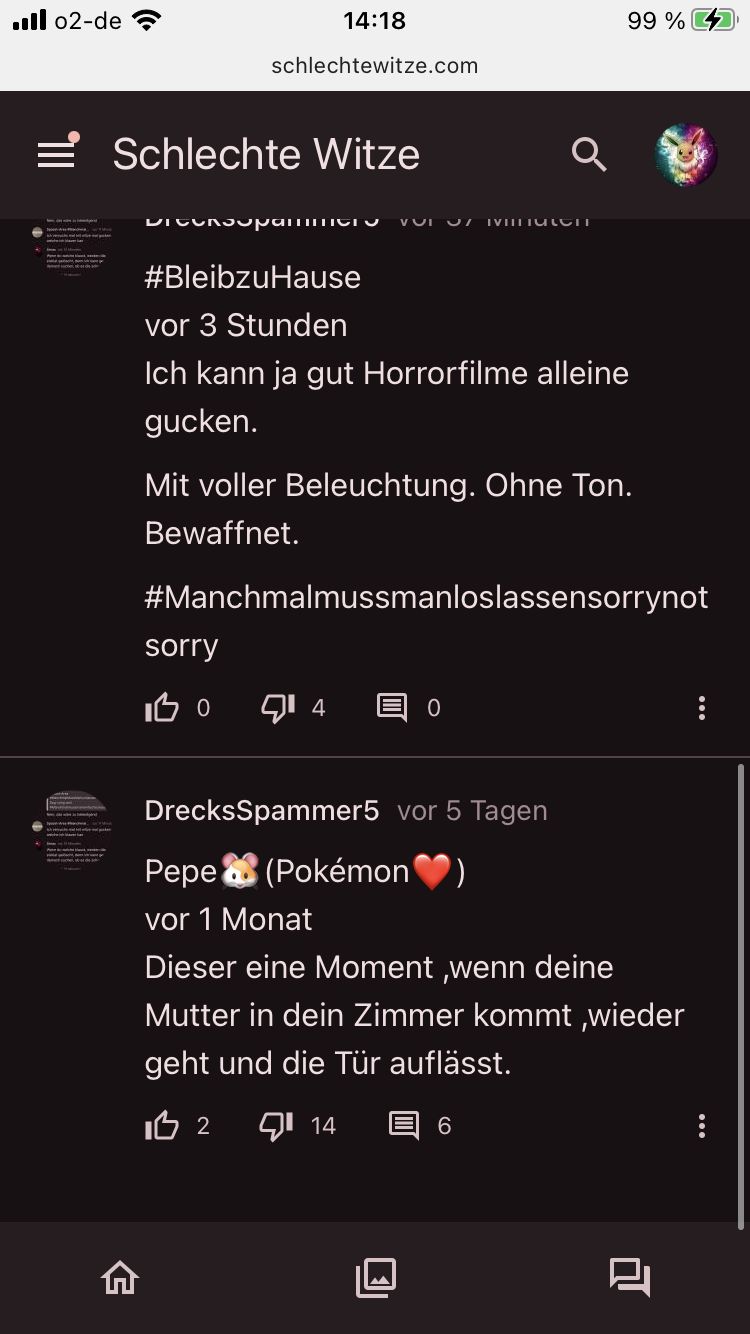Go to the home tab
Image resolution: width=750 pixels, height=1334 pixels.
coord(120,1277)
